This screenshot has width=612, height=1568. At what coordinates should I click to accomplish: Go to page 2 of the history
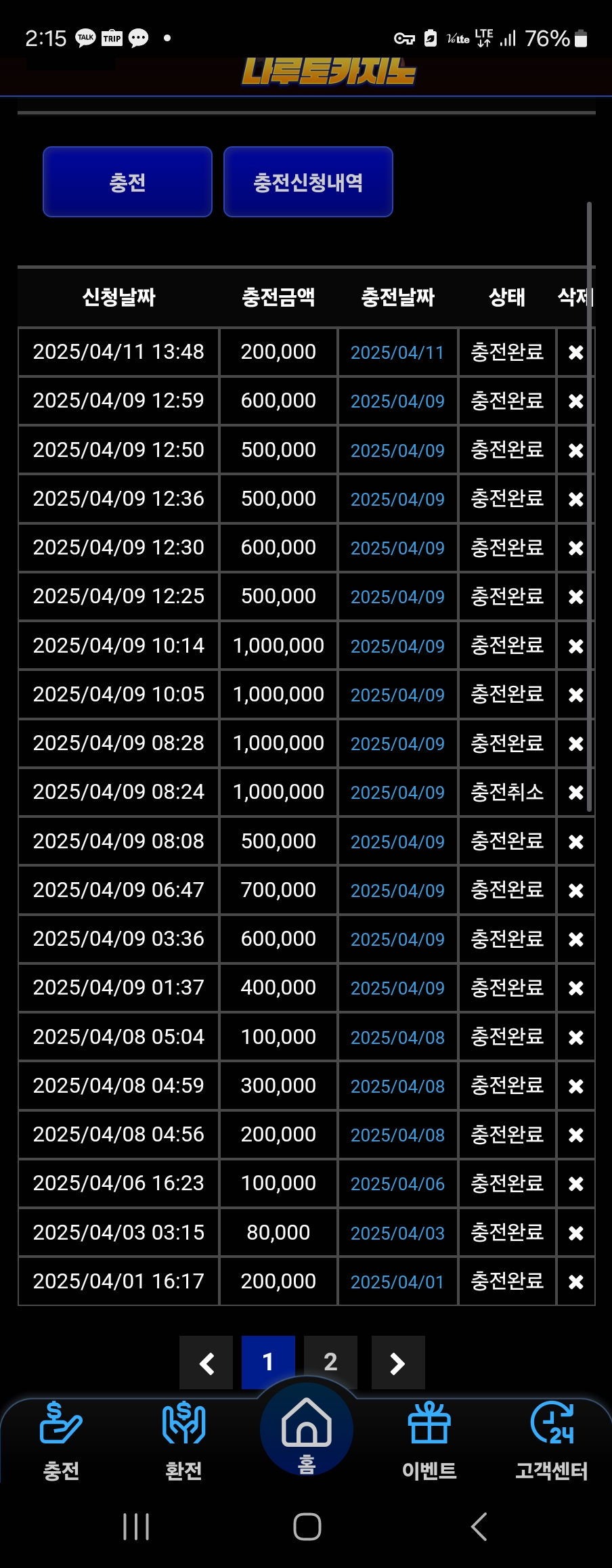pyautogui.click(x=330, y=1362)
